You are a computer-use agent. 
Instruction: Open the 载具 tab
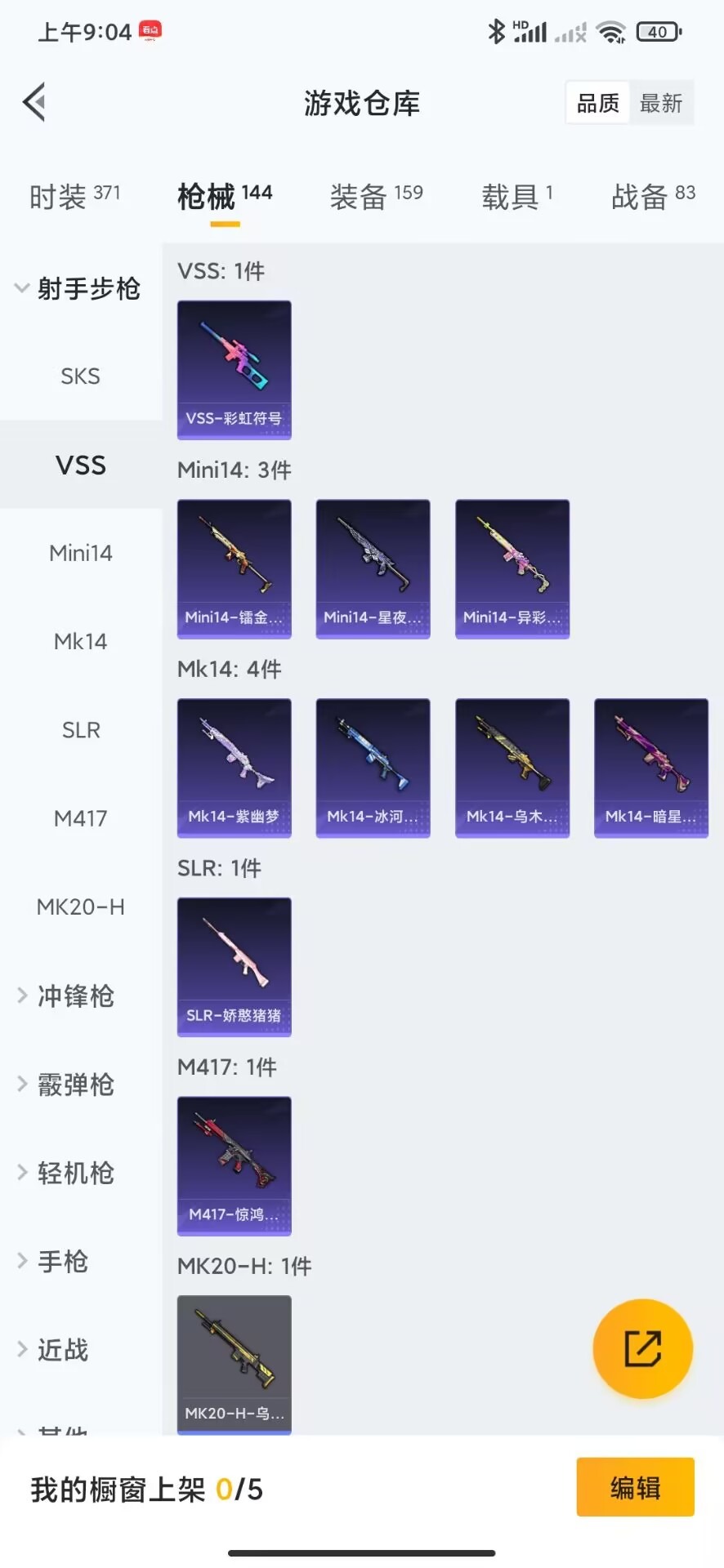pos(516,197)
